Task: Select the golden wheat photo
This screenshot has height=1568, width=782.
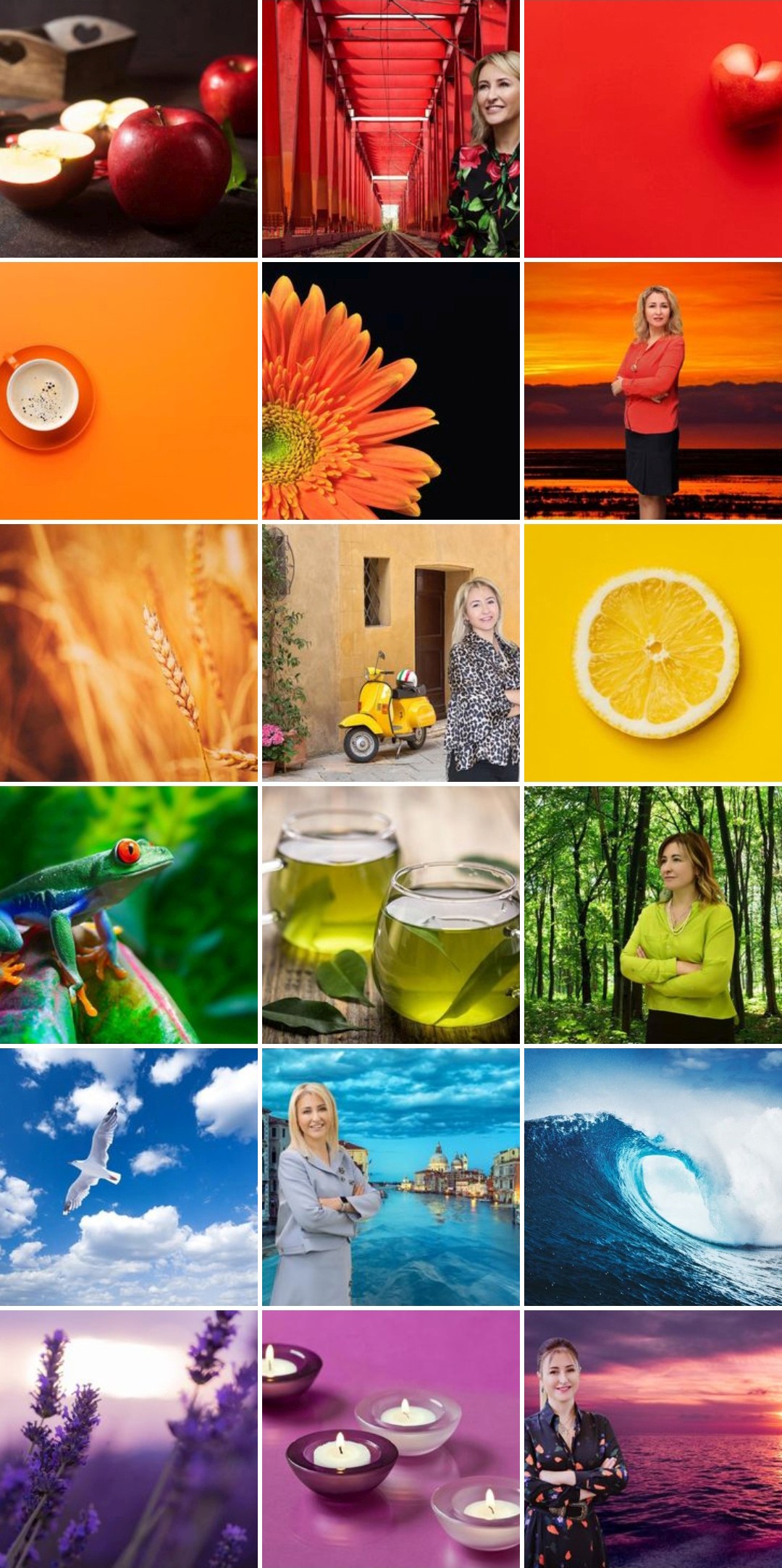Action: click(x=129, y=653)
